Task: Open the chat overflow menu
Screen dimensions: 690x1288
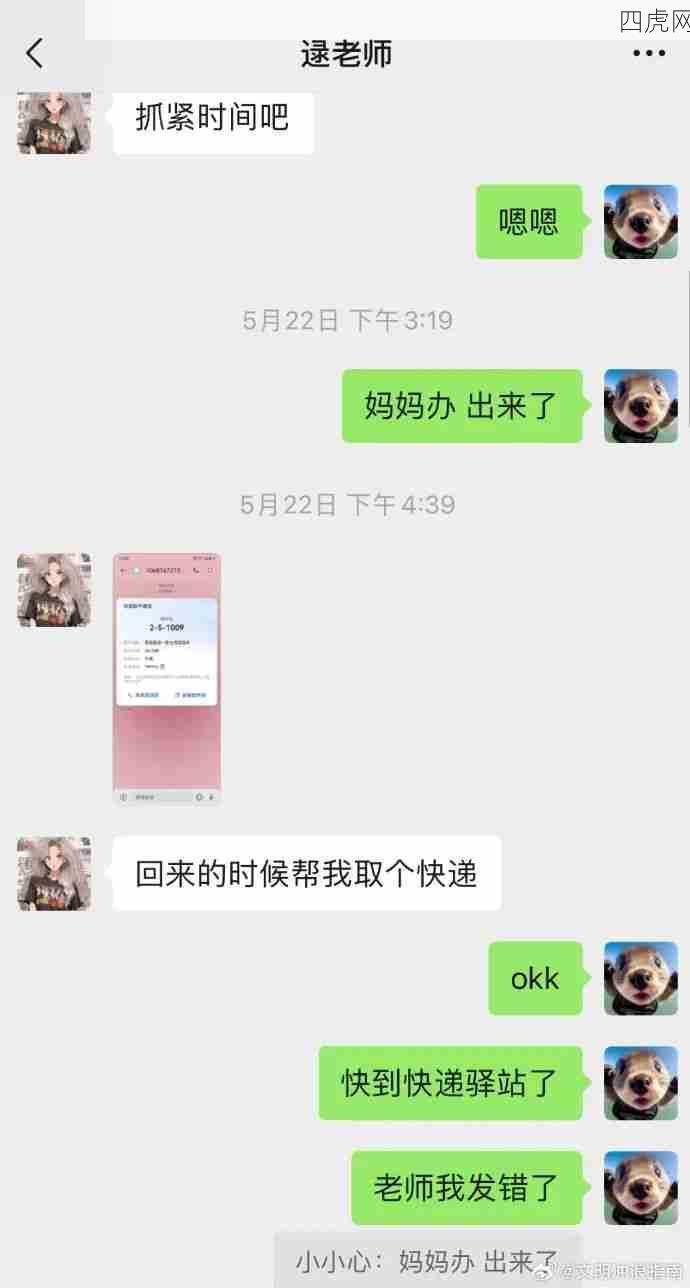Action: click(x=649, y=53)
